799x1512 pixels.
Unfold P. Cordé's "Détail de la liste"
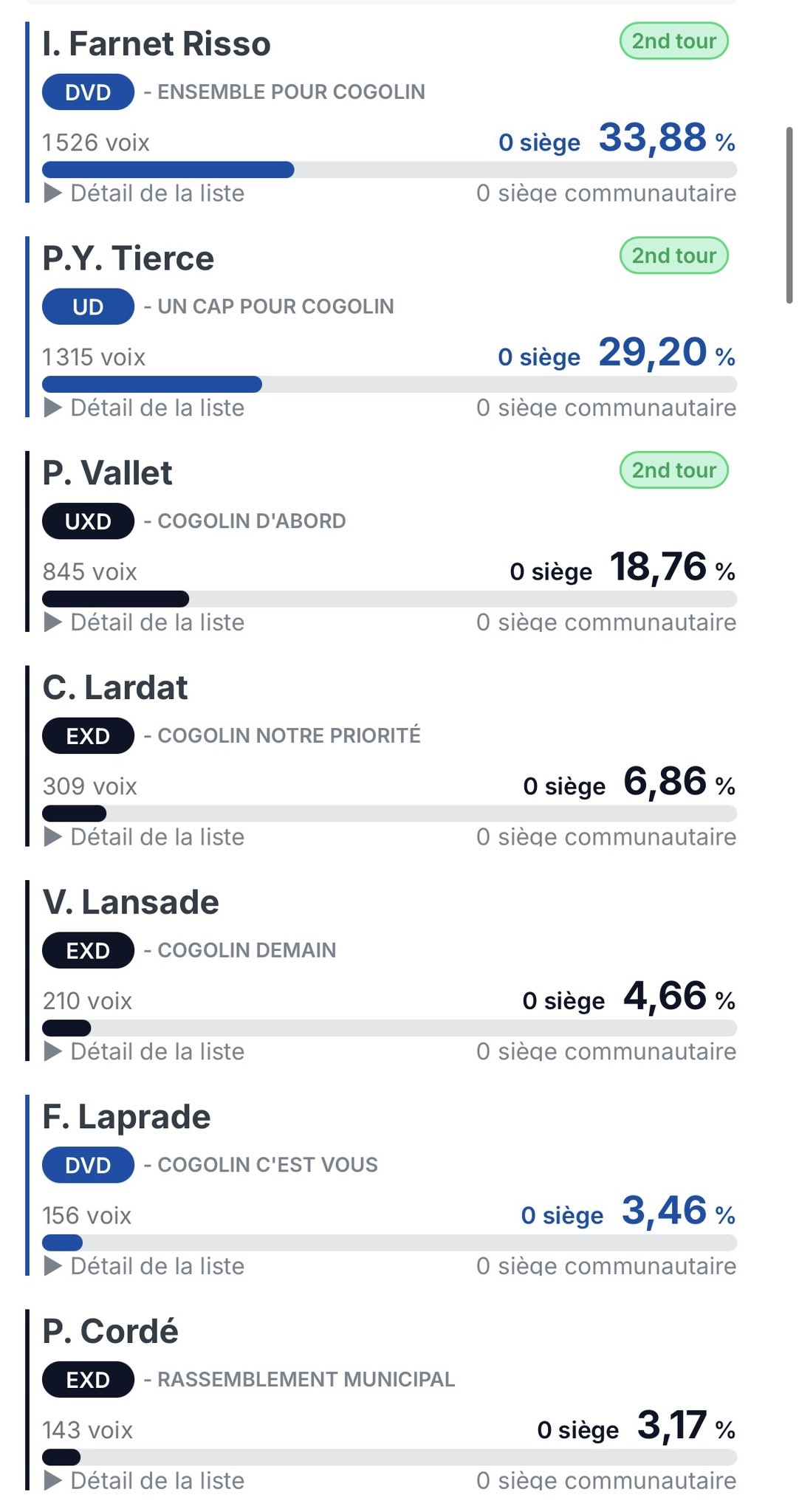pyautogui.click(x=144, y=1480)
